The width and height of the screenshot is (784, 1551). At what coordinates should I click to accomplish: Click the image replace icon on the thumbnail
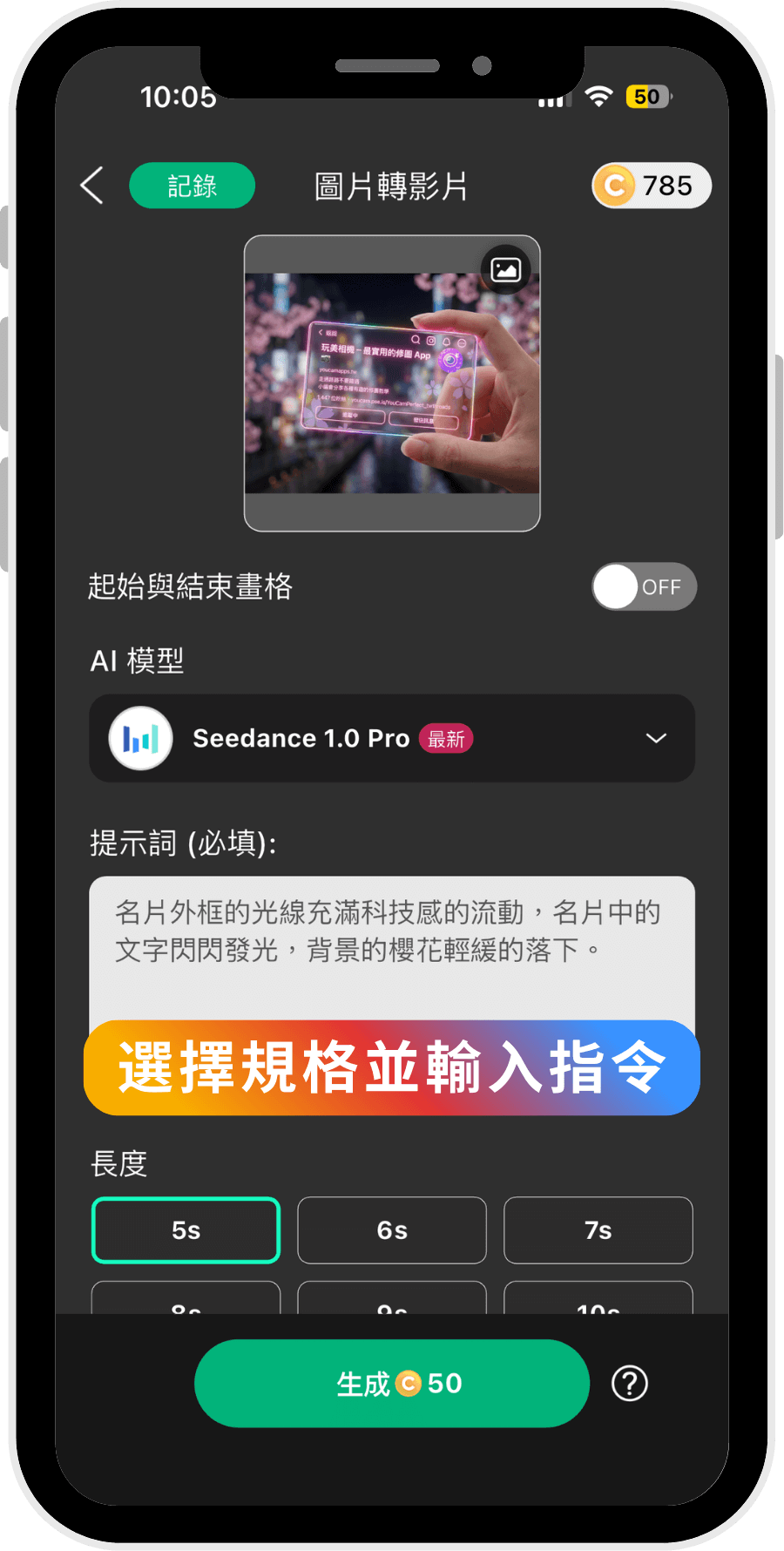coord(506,269)
